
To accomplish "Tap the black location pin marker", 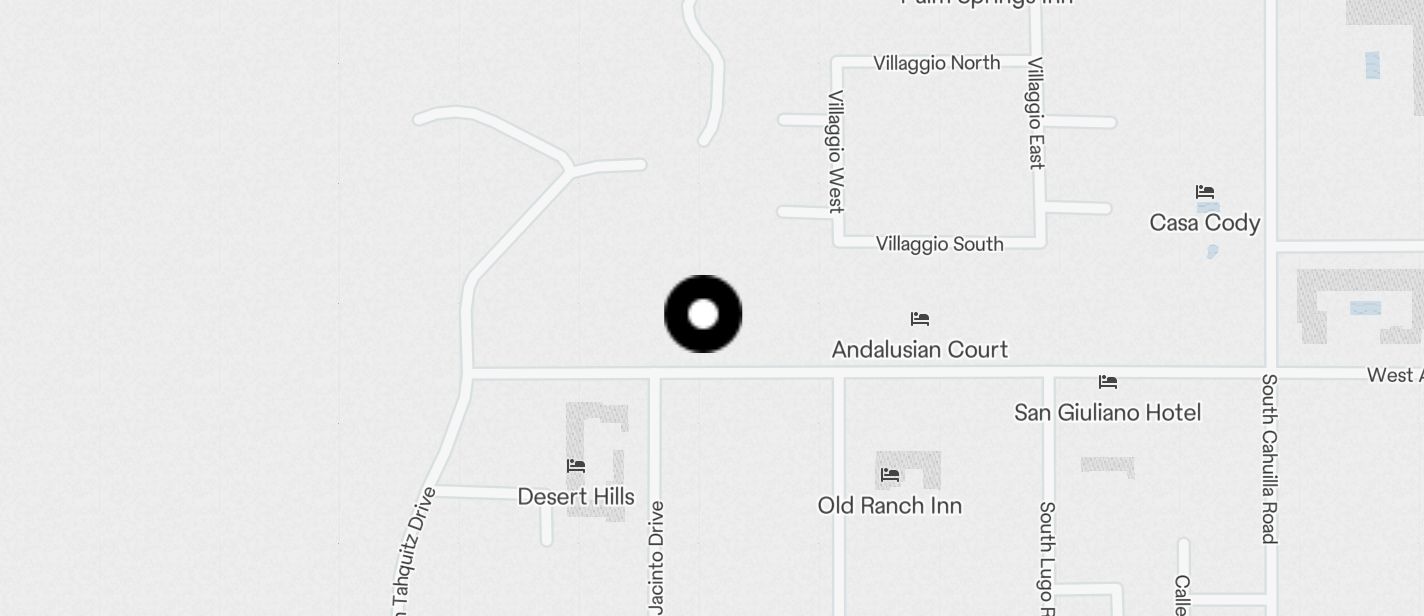I will (703, 314).
